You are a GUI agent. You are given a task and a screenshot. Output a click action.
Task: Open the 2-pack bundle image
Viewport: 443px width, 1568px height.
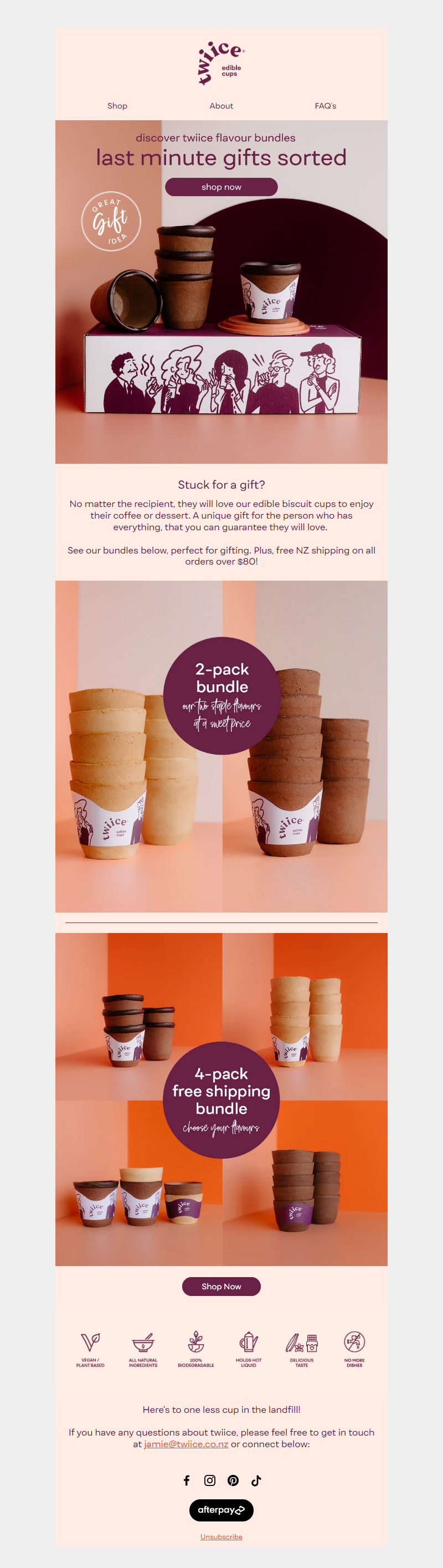(x=221, y=746)
